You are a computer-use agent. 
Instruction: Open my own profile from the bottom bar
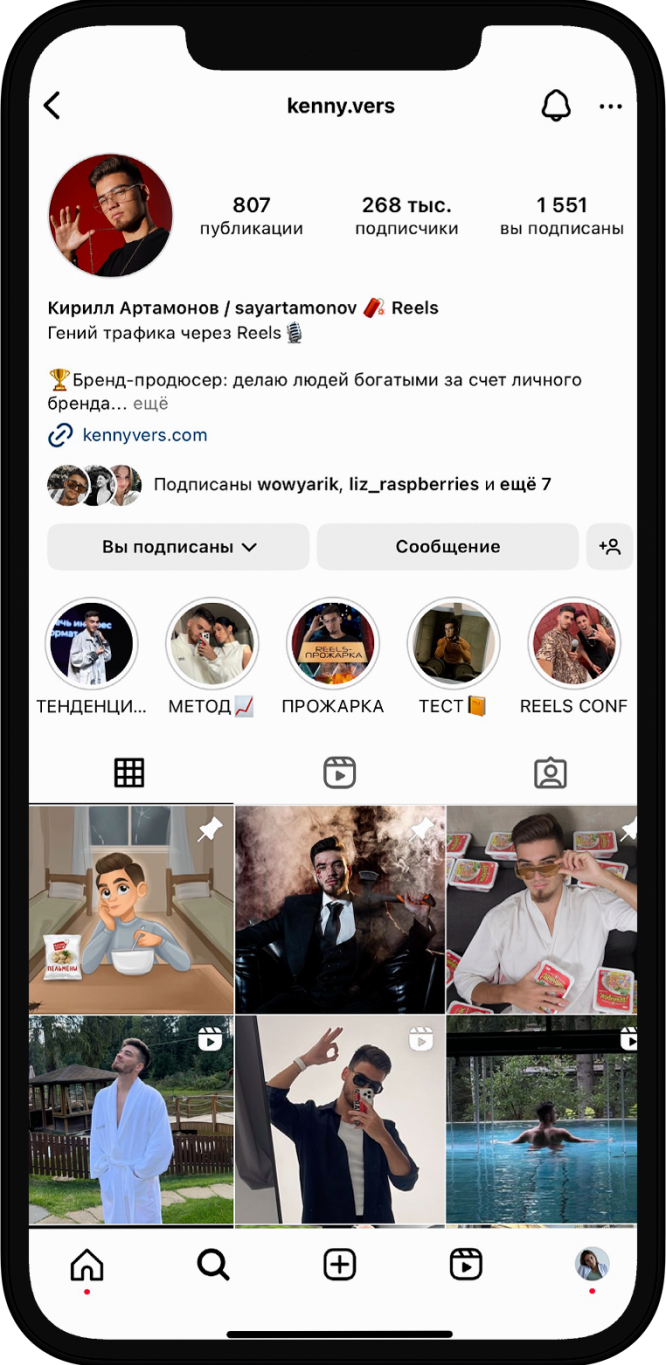click(592, 1264)
